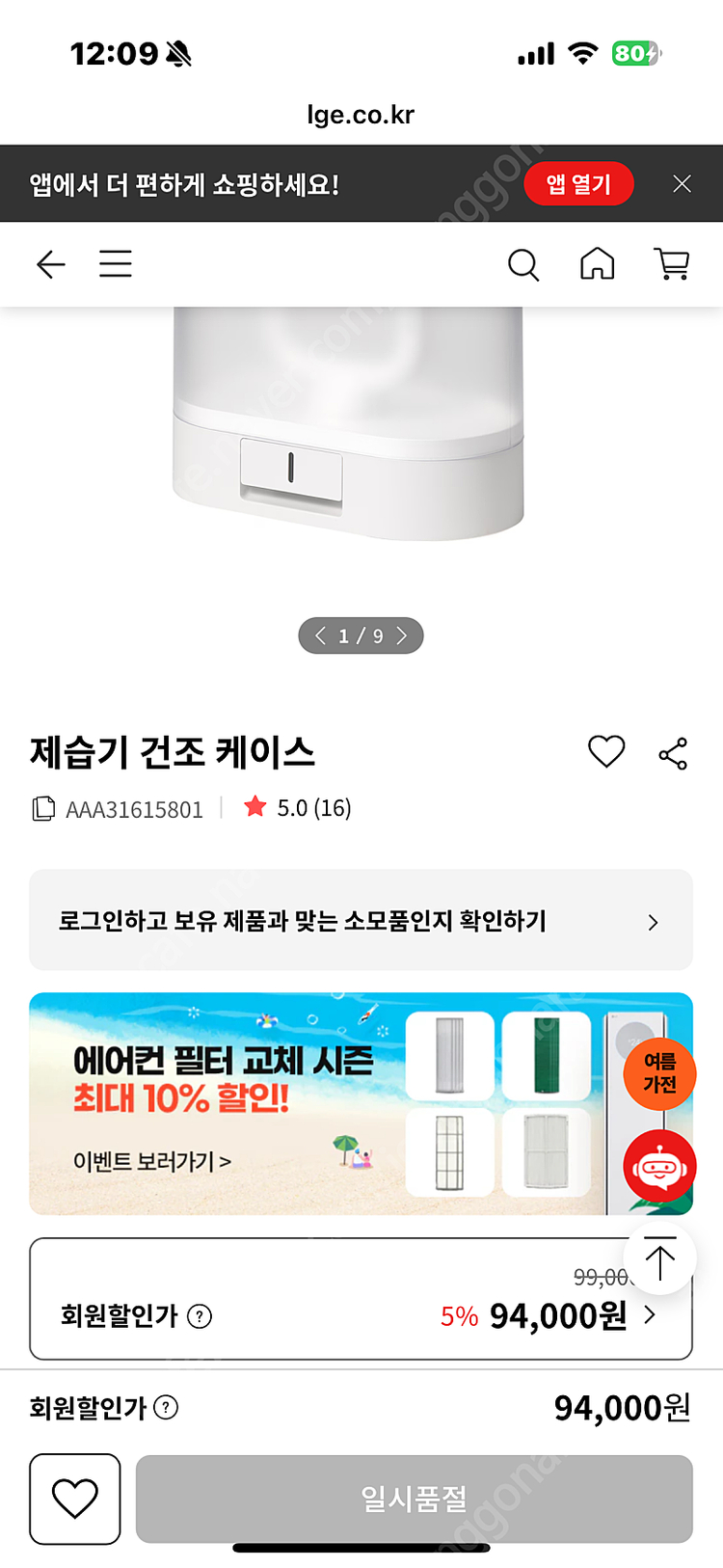Open the shopping cart icon
This screenshot has height=1568, width=723.
(x=672, y=264)
